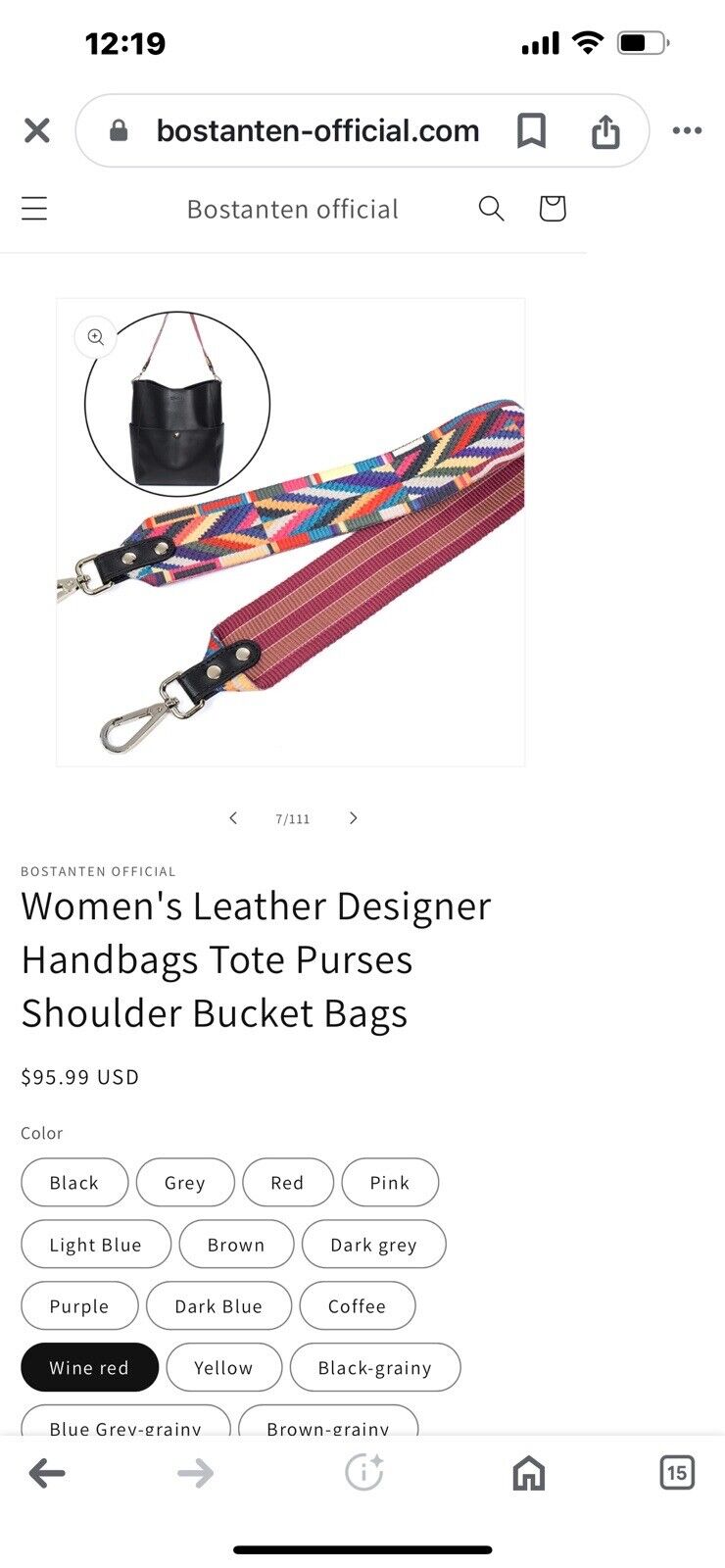
Task: Select the Purple color option
Action: point(79,1306)
